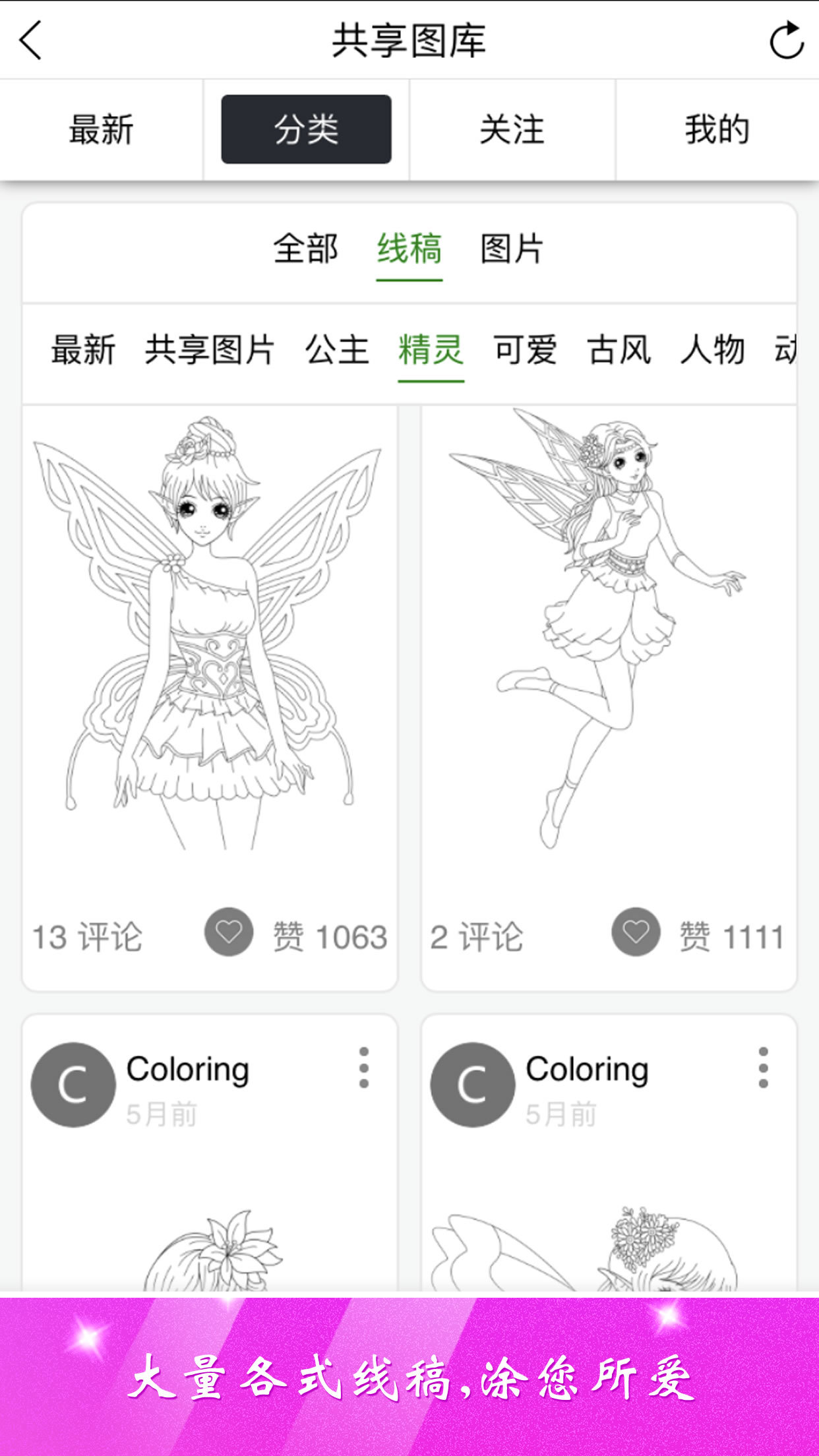Open the 2 评论 comments
The image size is (819, 1456).
coord(476,937)
